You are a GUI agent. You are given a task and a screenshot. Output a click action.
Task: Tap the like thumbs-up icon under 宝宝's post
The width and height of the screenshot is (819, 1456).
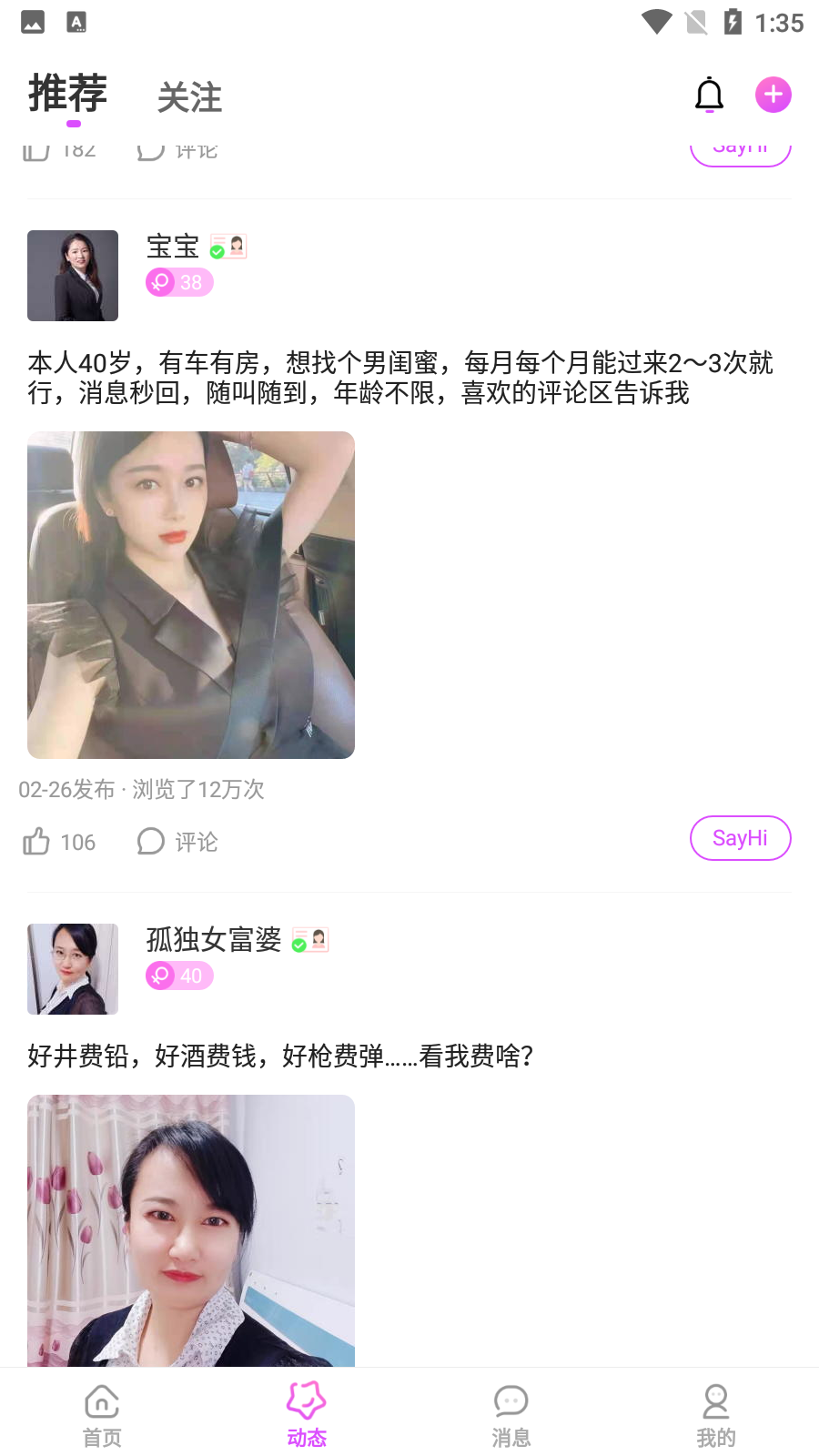pos(35,842)
